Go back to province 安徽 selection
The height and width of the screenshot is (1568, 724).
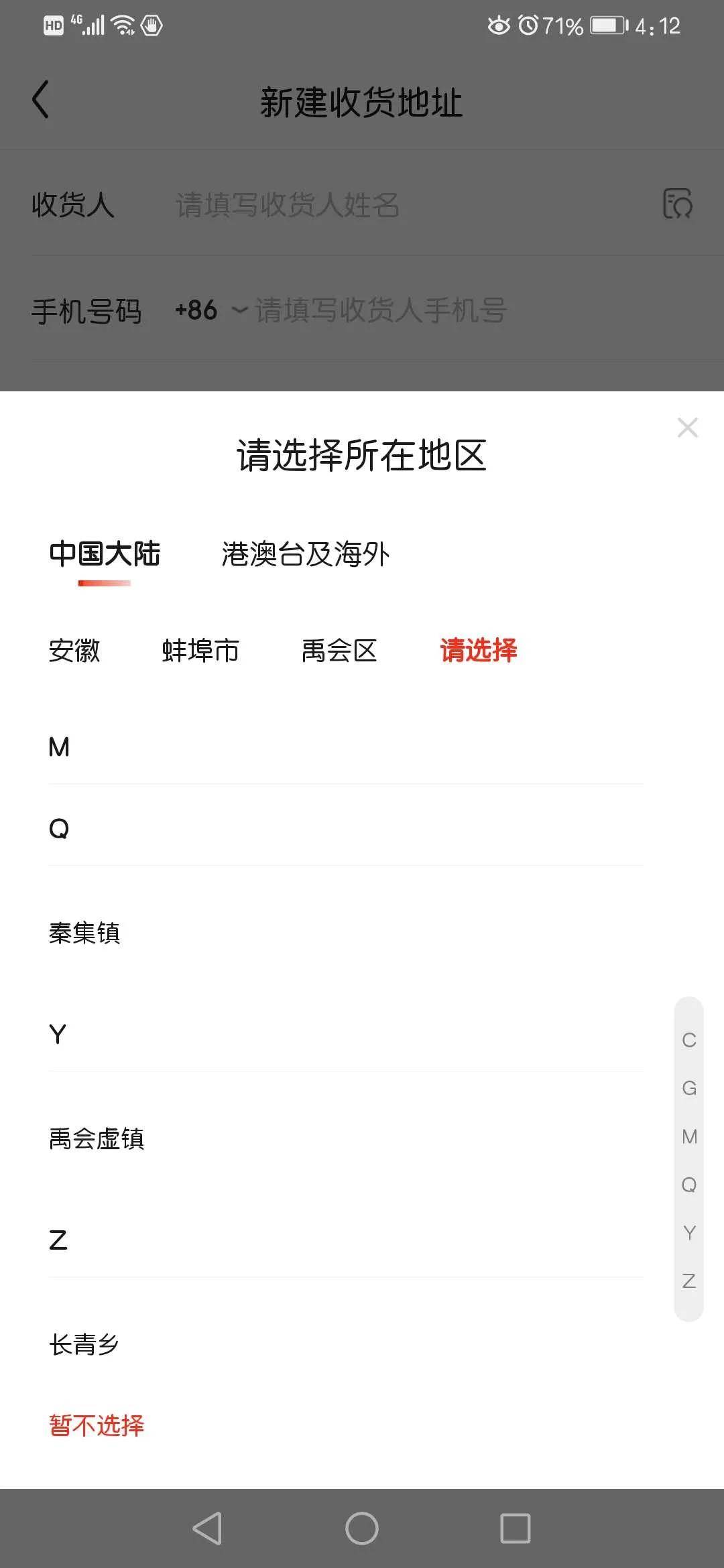pos(74,651)
